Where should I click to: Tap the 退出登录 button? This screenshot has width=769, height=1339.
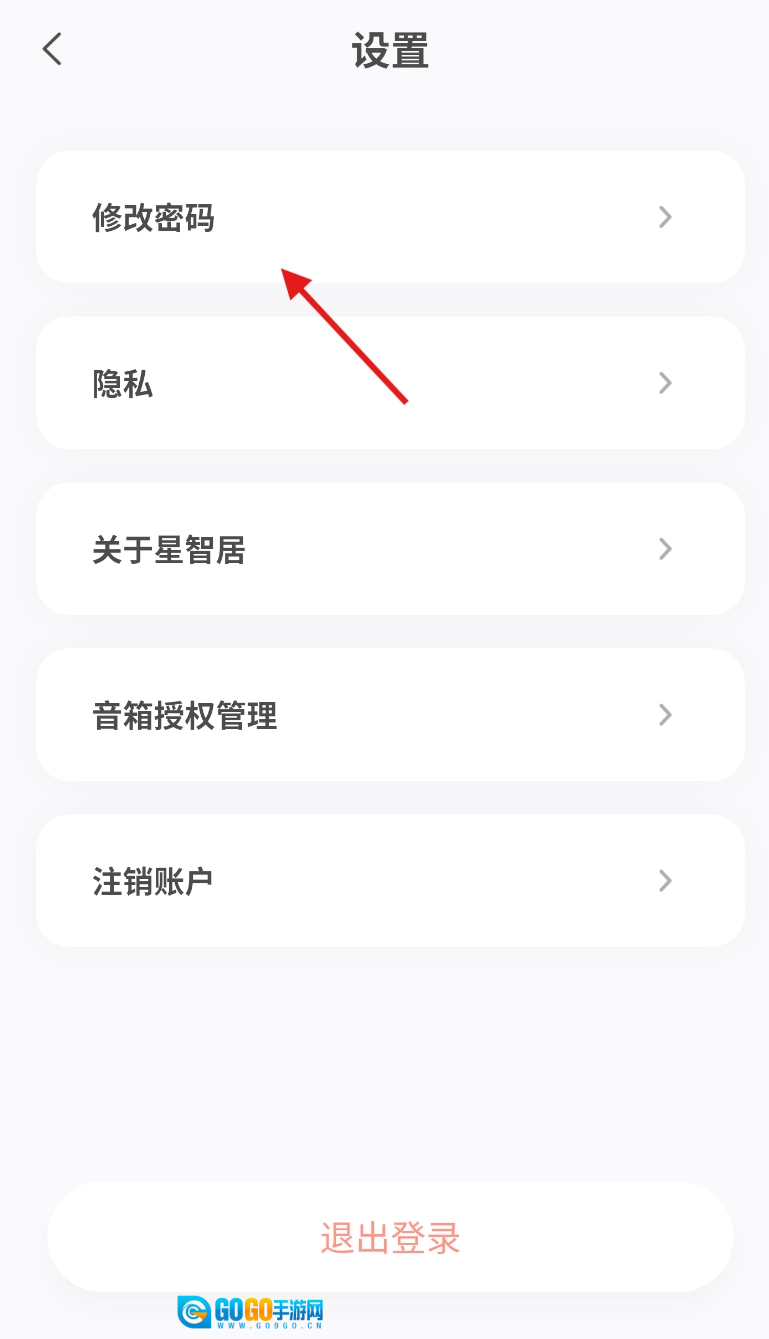tap(390, 1237)
